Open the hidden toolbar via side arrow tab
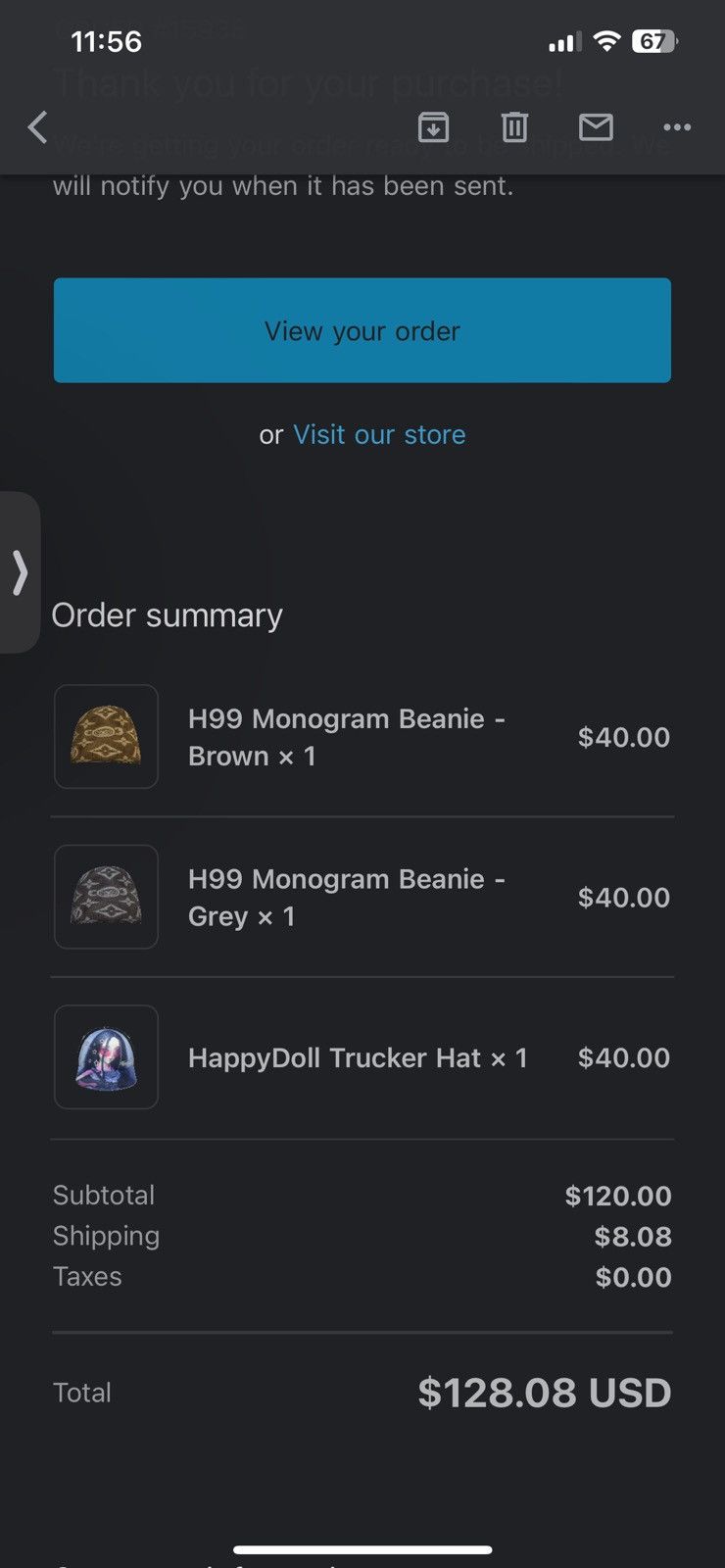The width and height of the screenshot is (725, 1568). [x=20, y=573]
